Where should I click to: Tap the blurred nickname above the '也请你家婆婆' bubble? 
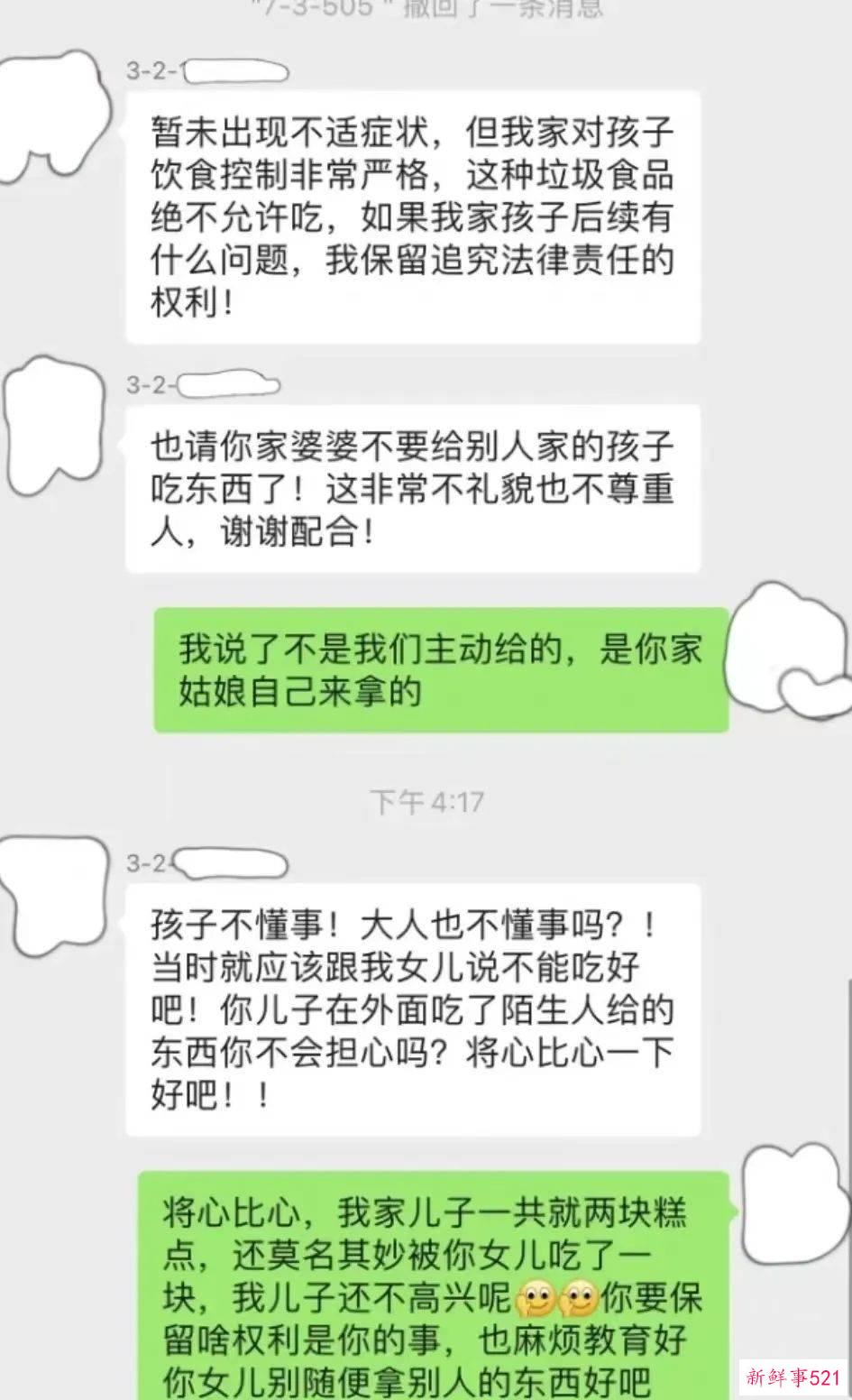coord(207,385)
